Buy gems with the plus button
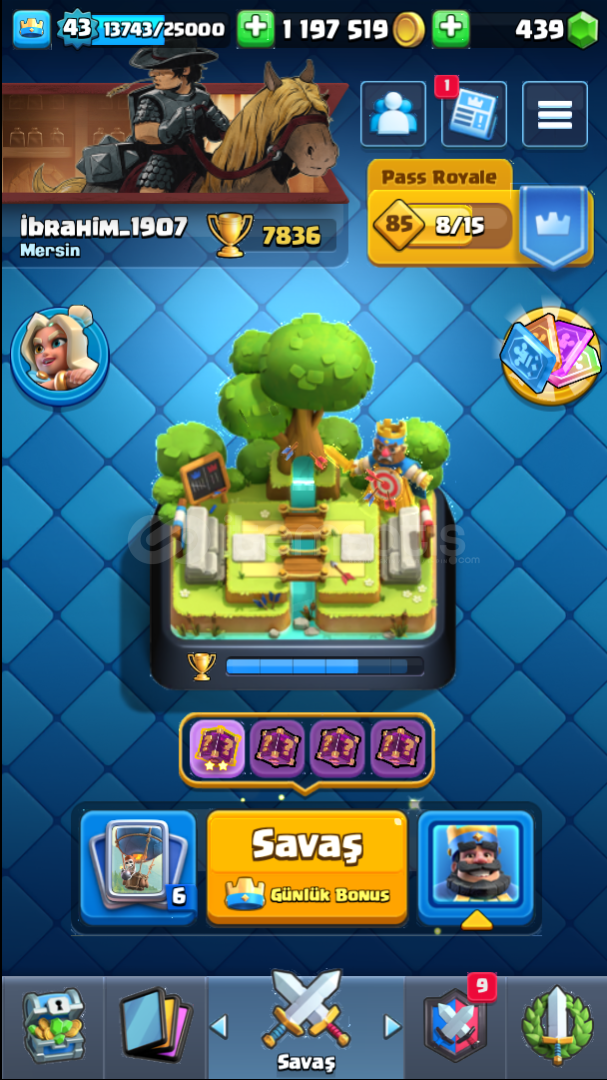 coord(451,29)
